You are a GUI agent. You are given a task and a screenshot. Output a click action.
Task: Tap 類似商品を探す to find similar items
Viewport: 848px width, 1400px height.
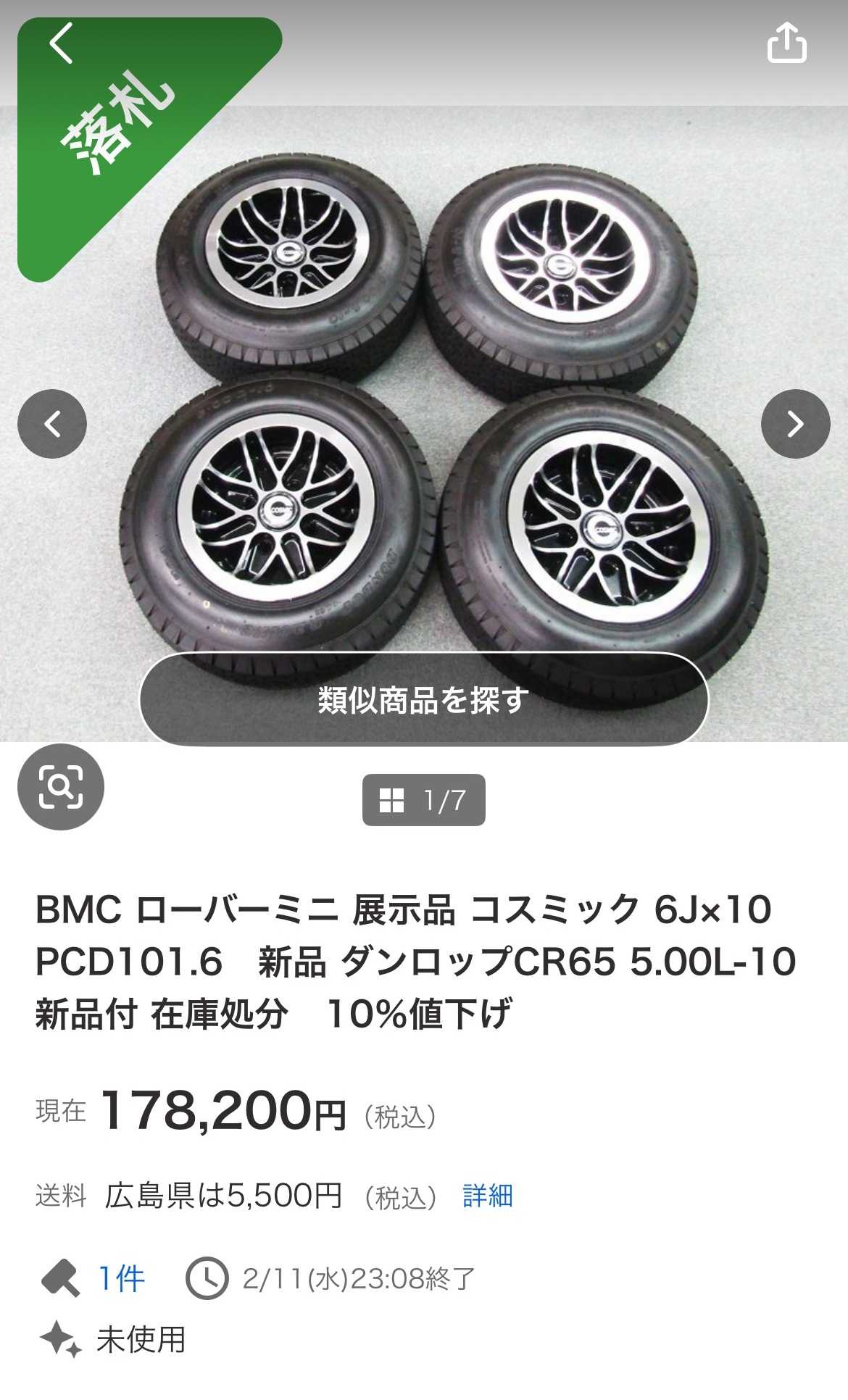click(423, 699)
